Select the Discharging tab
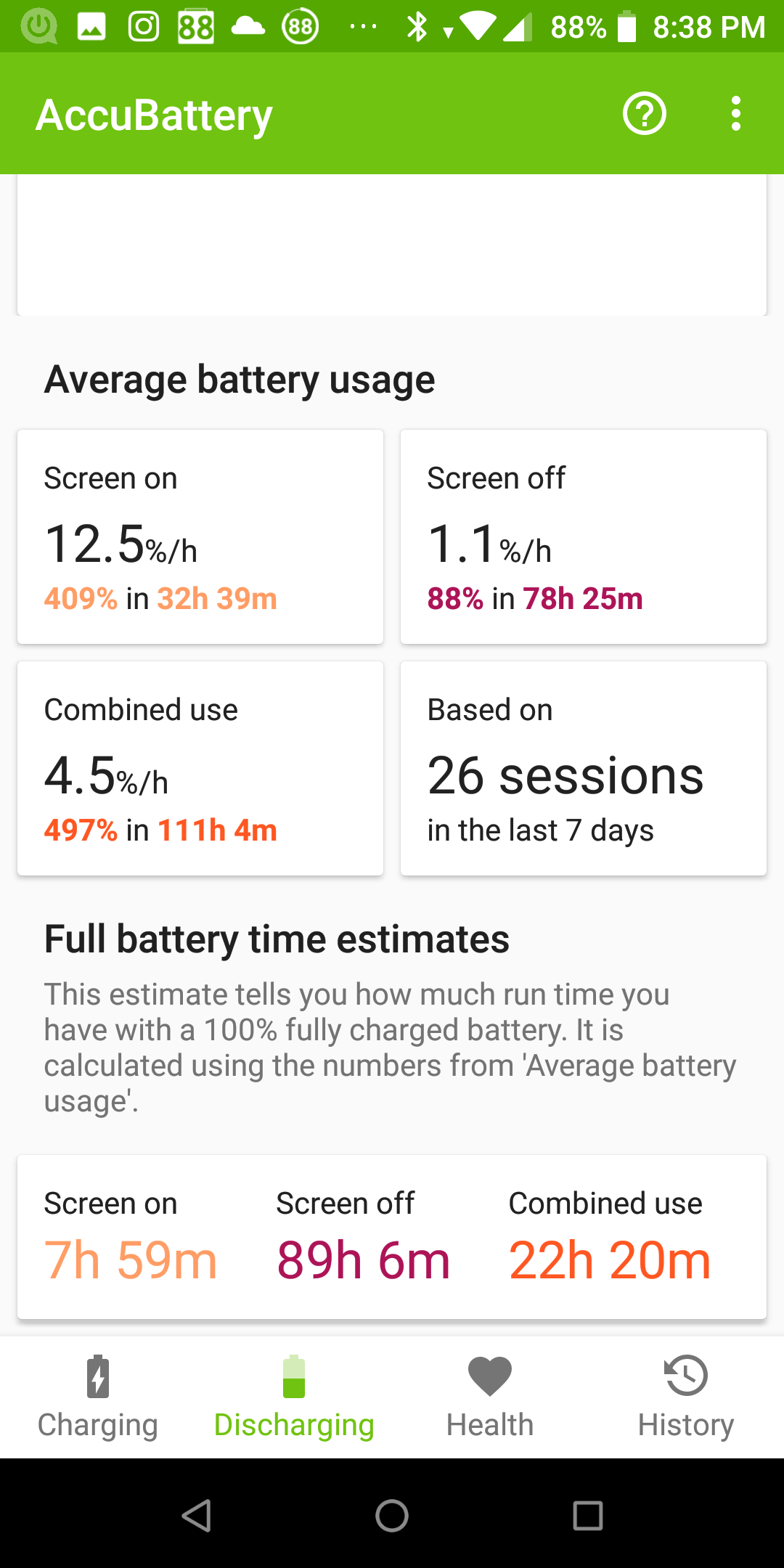 pos(294,1397)
